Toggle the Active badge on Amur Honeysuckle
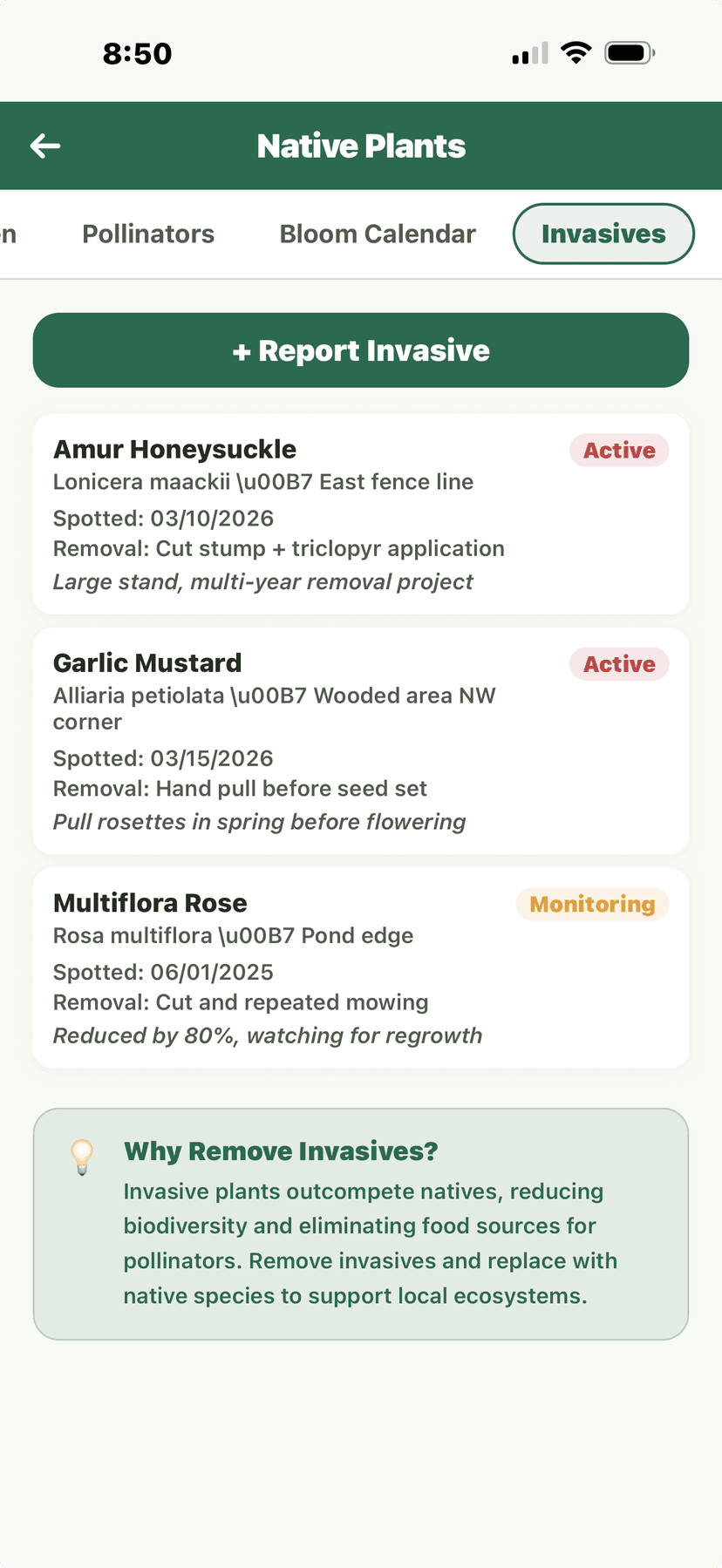 [618, 451]
